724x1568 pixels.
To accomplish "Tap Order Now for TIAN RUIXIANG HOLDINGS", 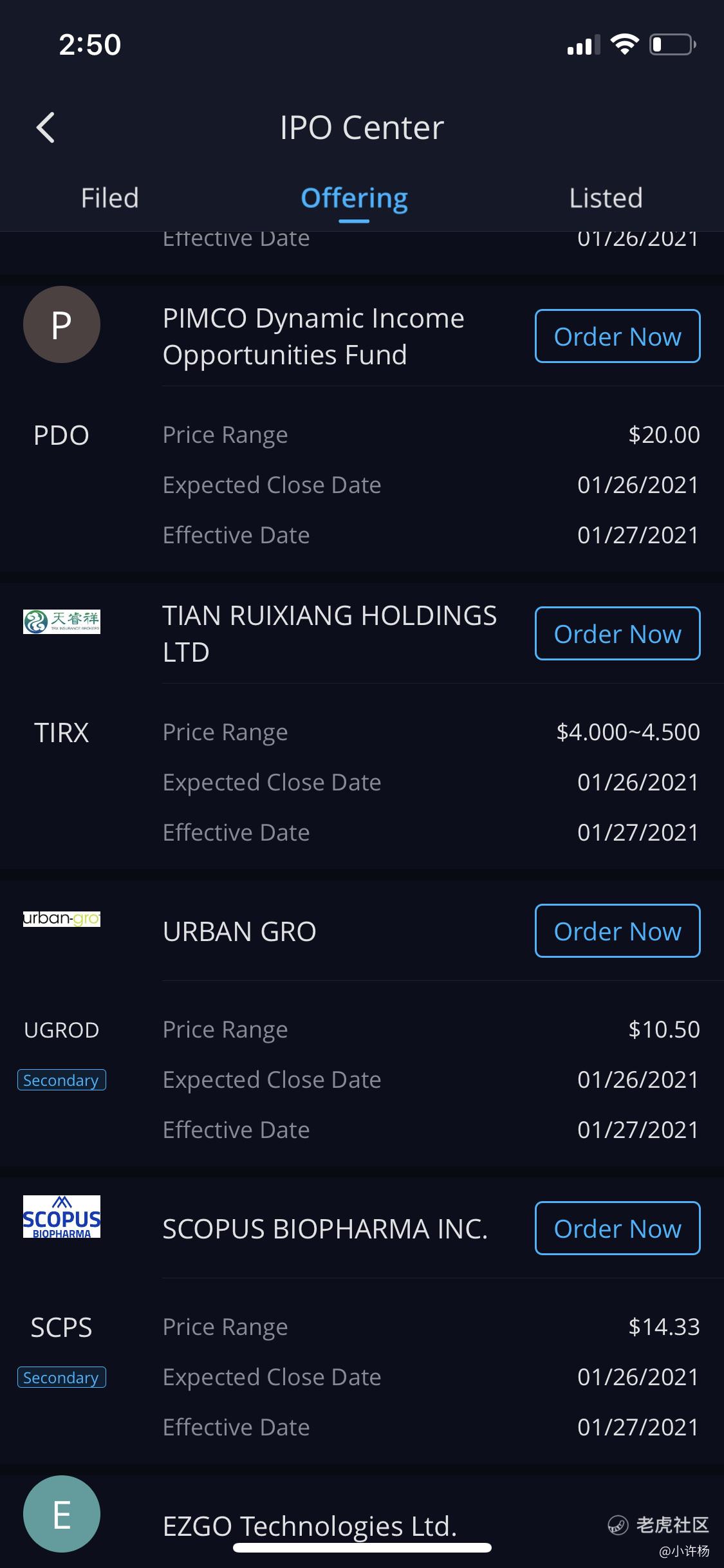I will (617, 633).
